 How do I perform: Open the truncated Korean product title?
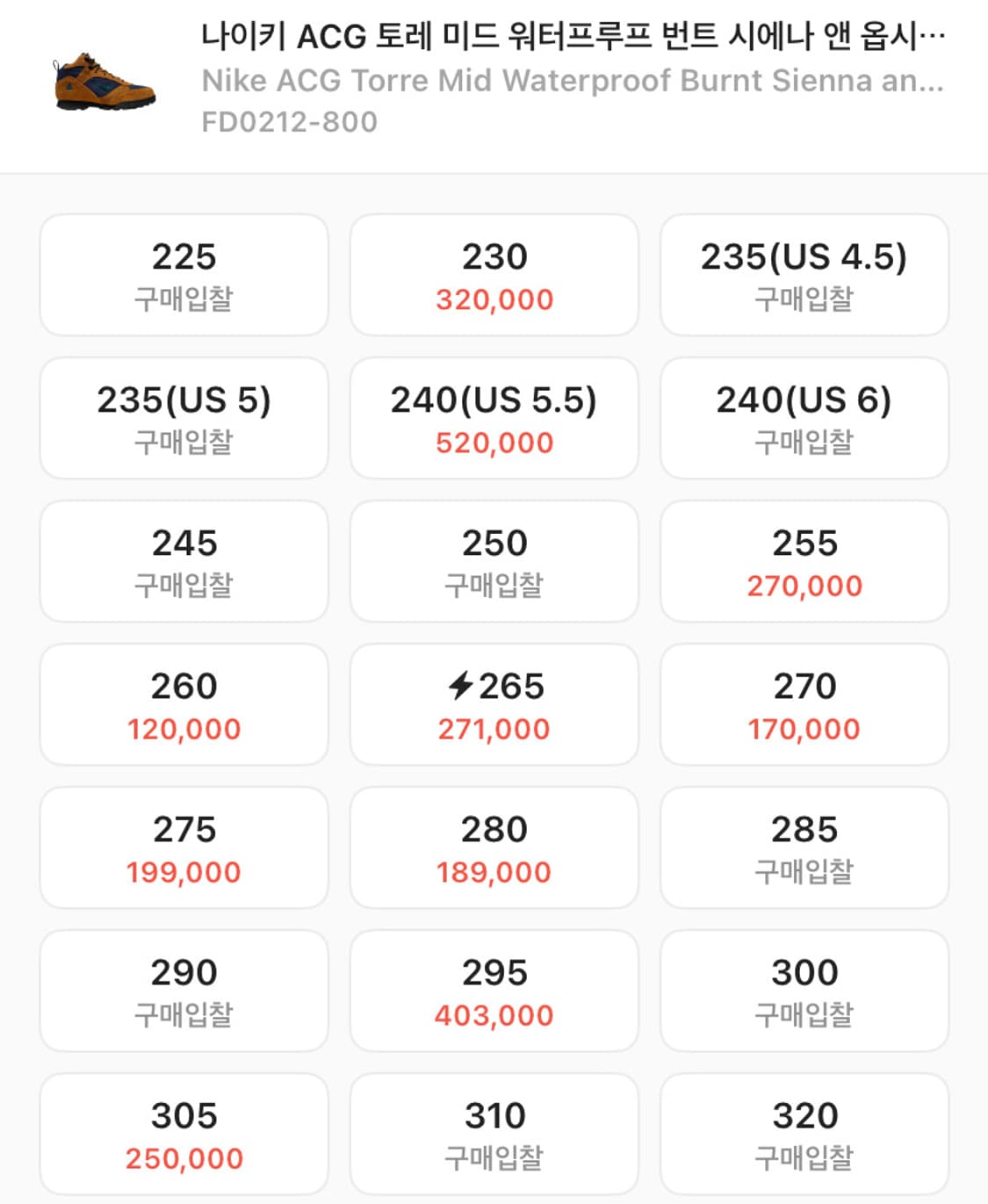(571, 40)
